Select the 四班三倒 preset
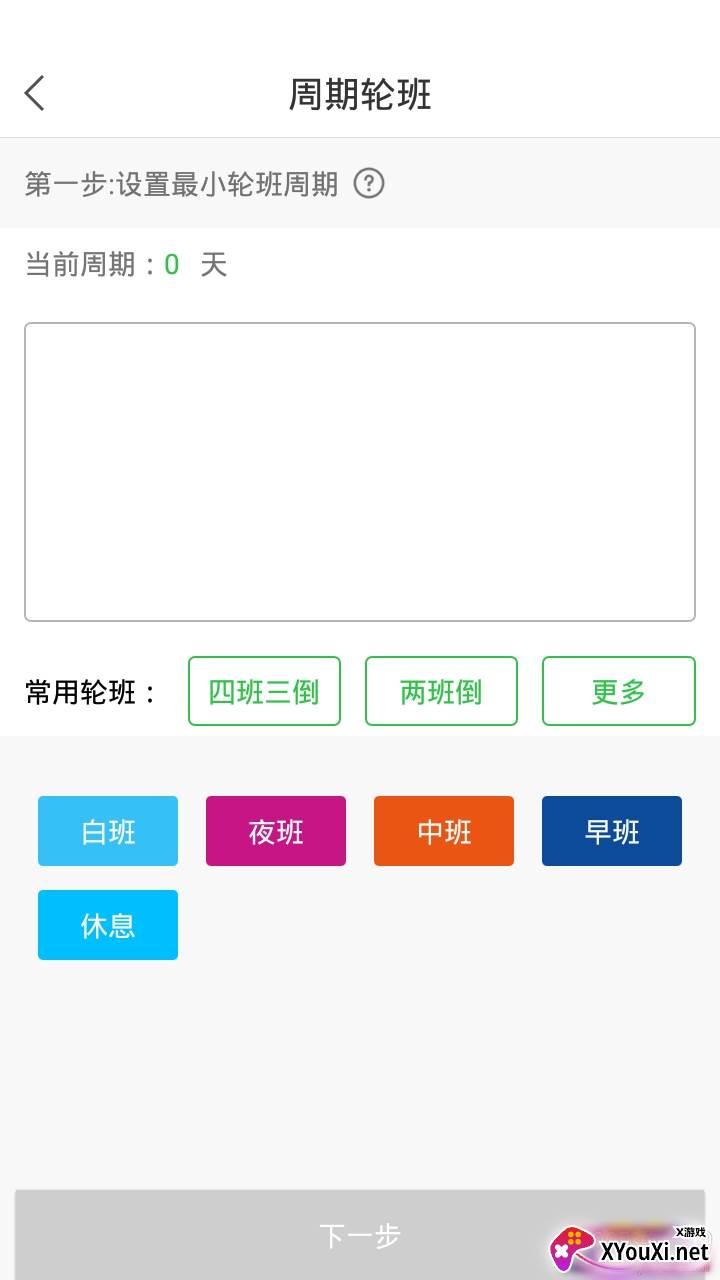This screenshot has width=720, height=1280. pos(264,691)
